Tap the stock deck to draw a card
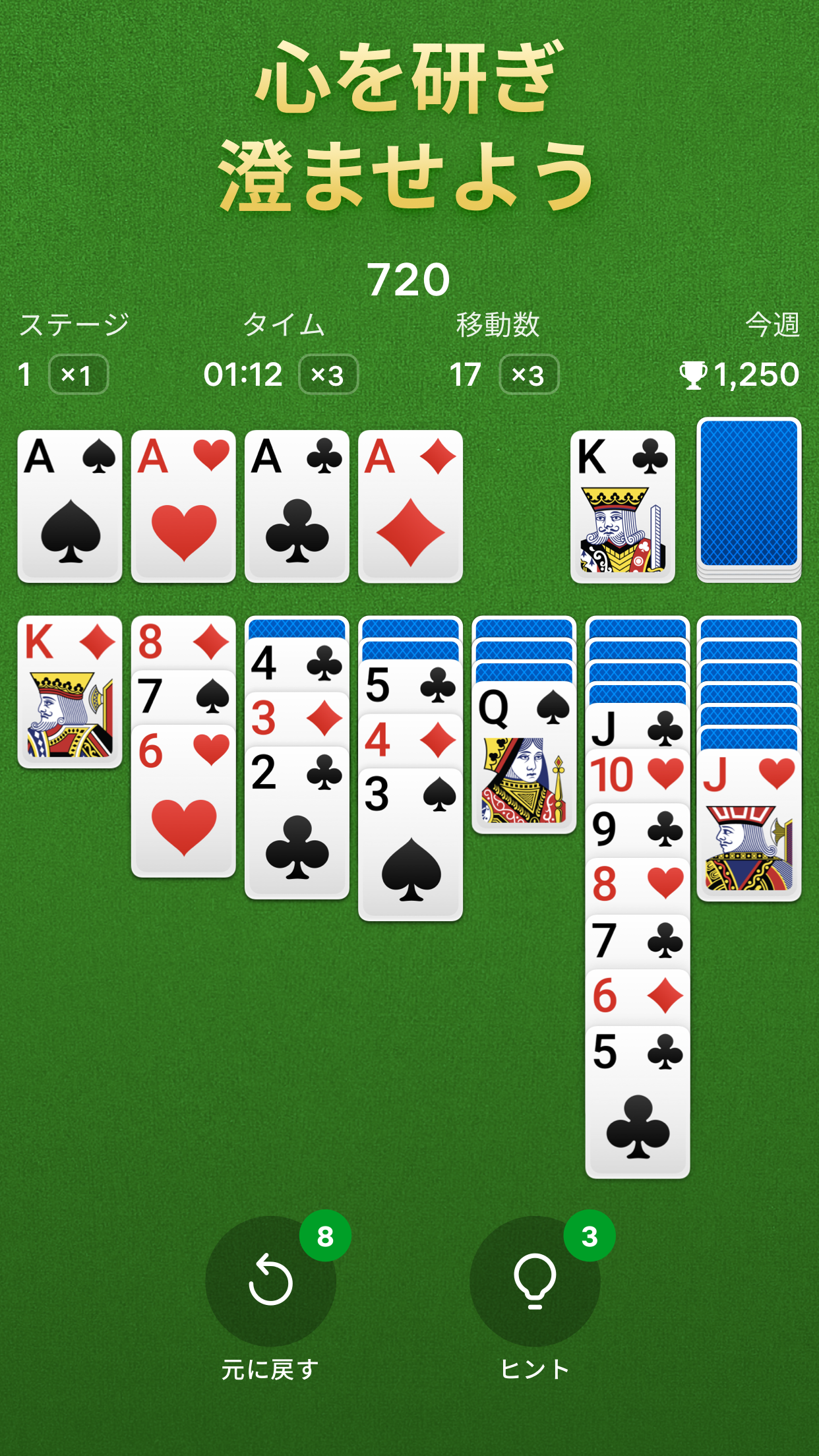This screenshot has width=819, height=1456. 748,499
